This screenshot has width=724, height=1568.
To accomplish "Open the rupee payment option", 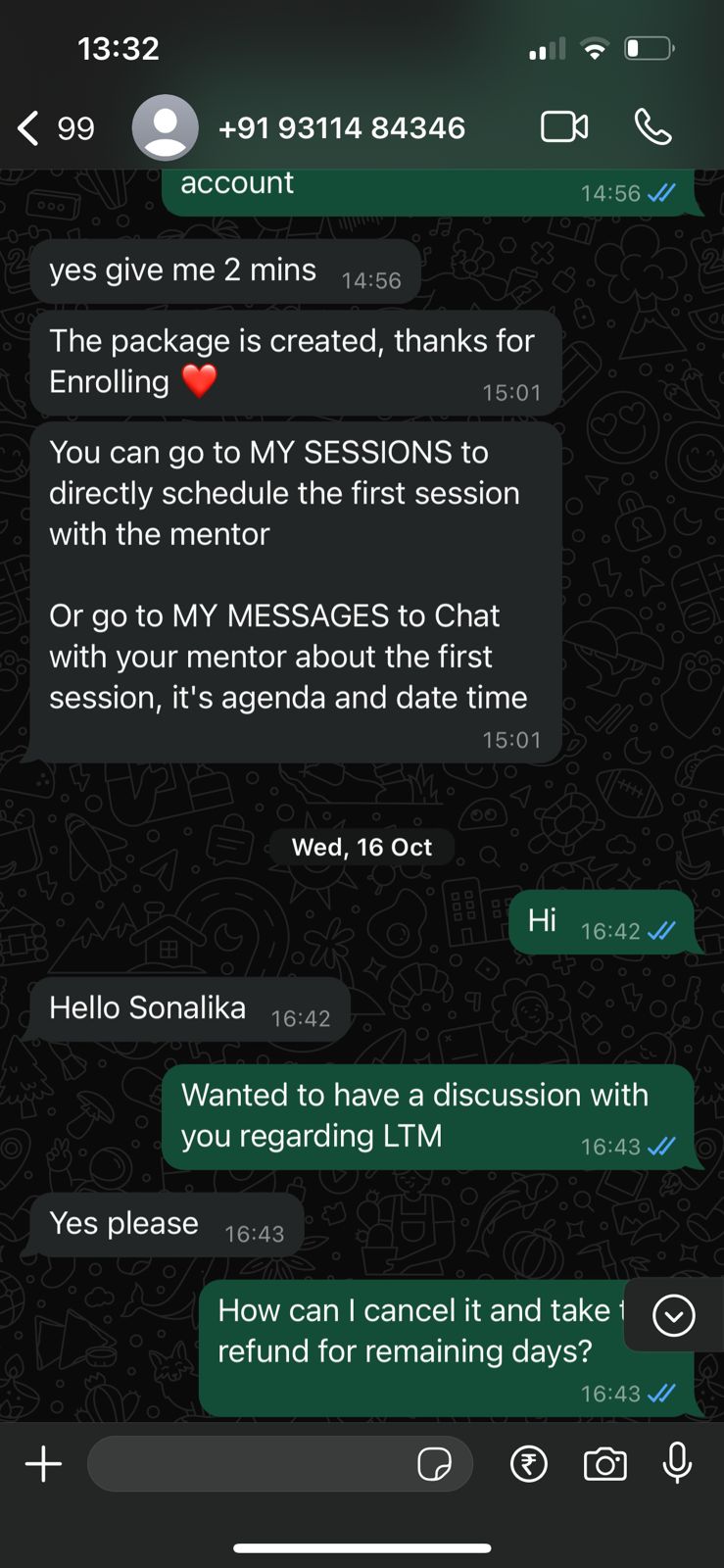I will 529,1464.
